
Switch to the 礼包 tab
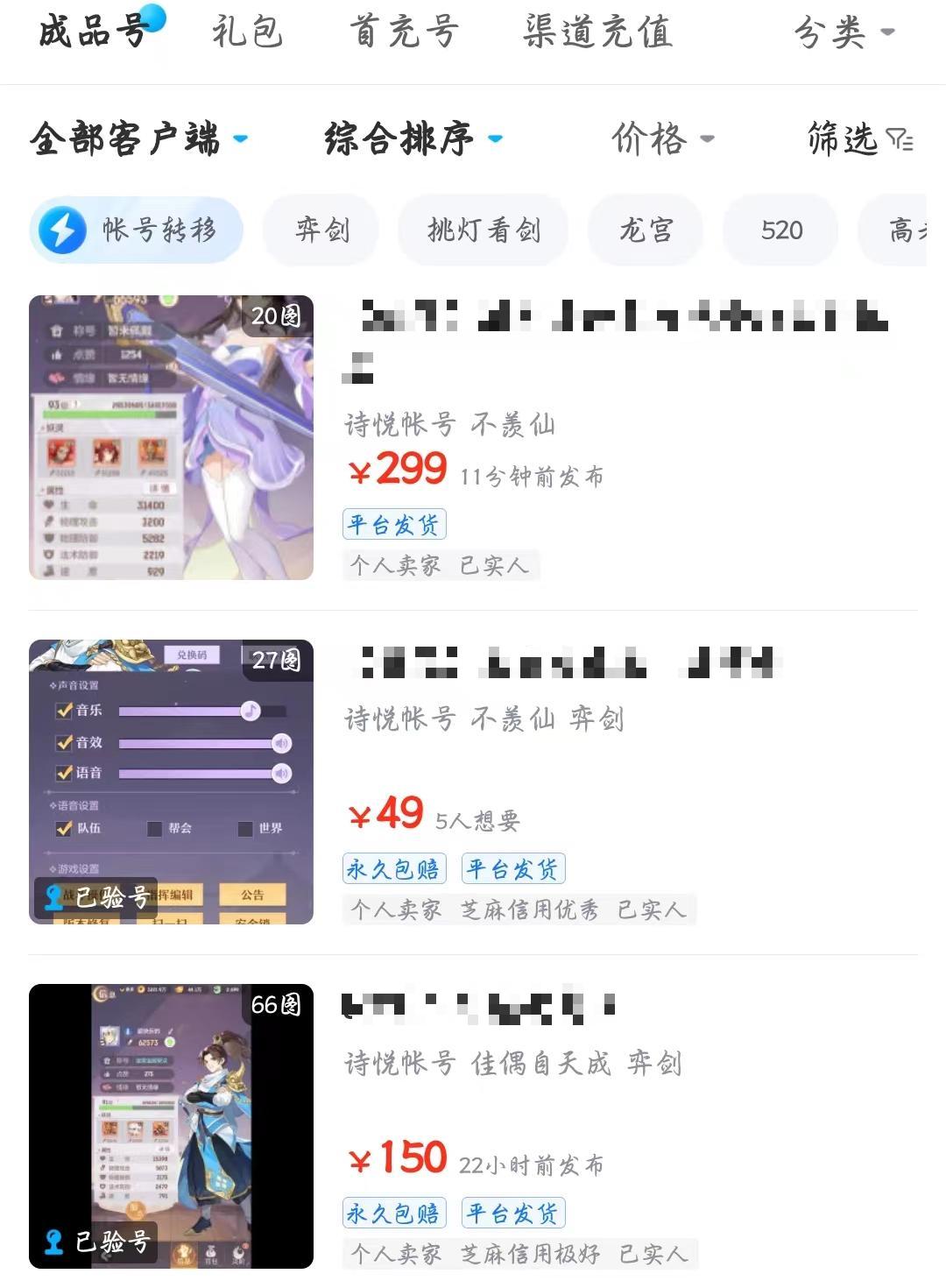[x=247, y=33]
